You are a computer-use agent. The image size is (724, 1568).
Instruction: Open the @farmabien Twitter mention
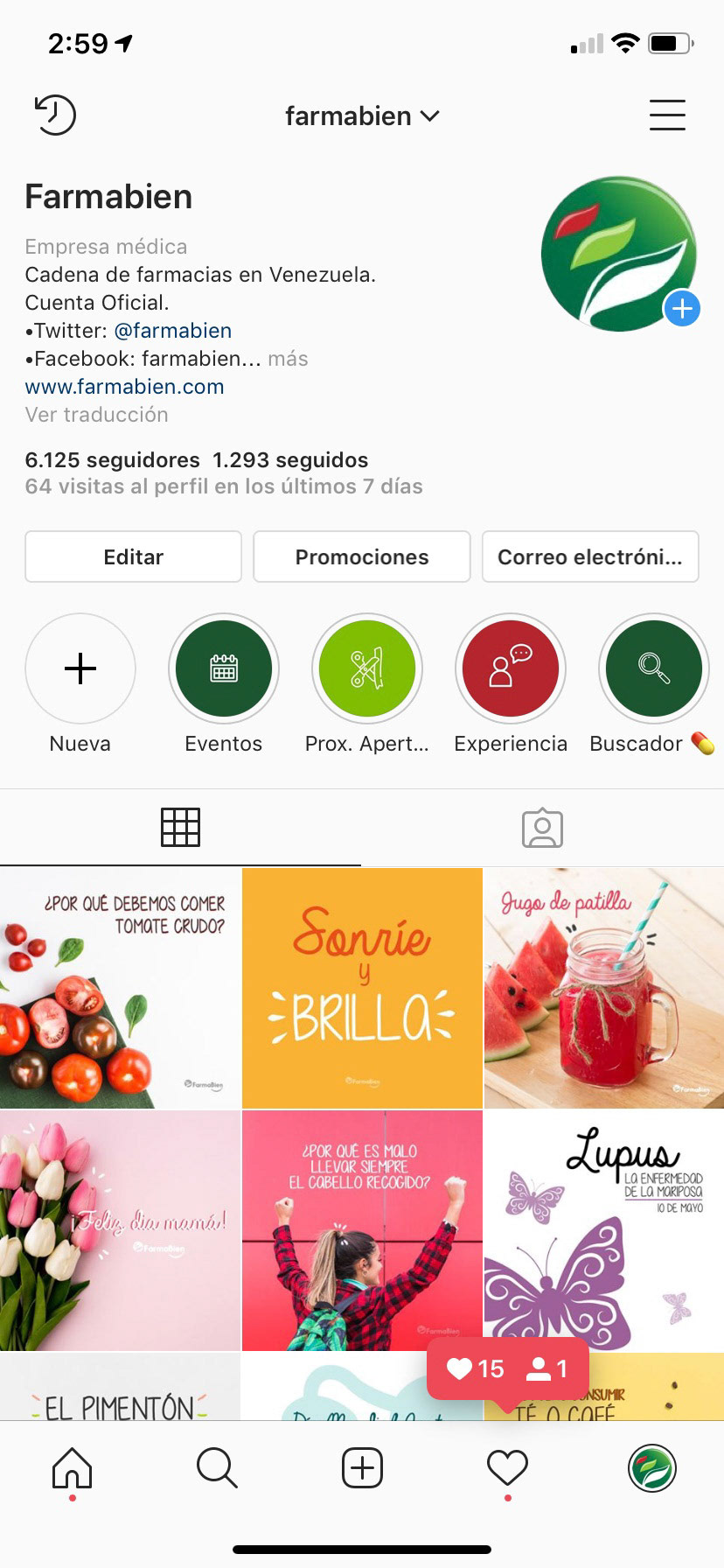pos(173,331)
